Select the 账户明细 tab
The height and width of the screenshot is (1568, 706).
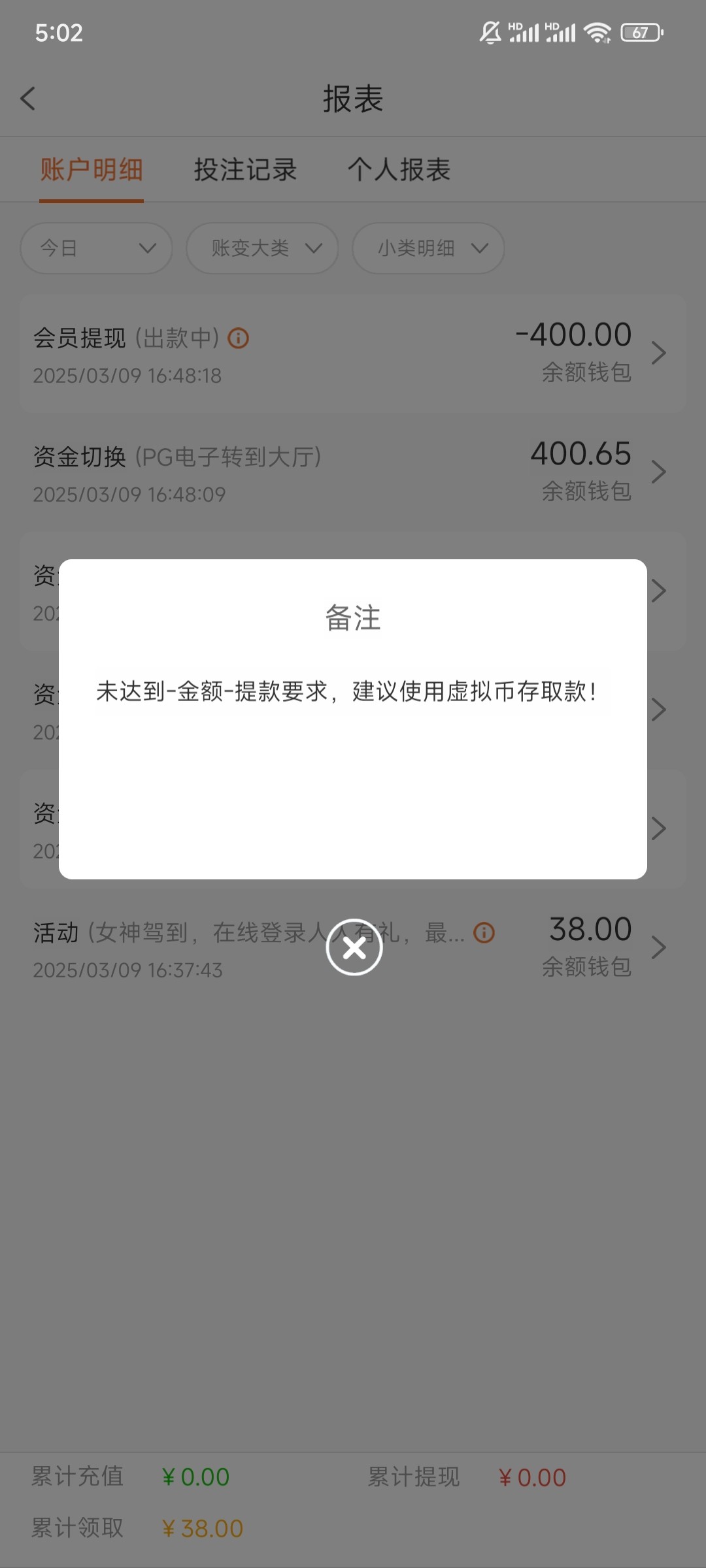[x=92, y=170]
